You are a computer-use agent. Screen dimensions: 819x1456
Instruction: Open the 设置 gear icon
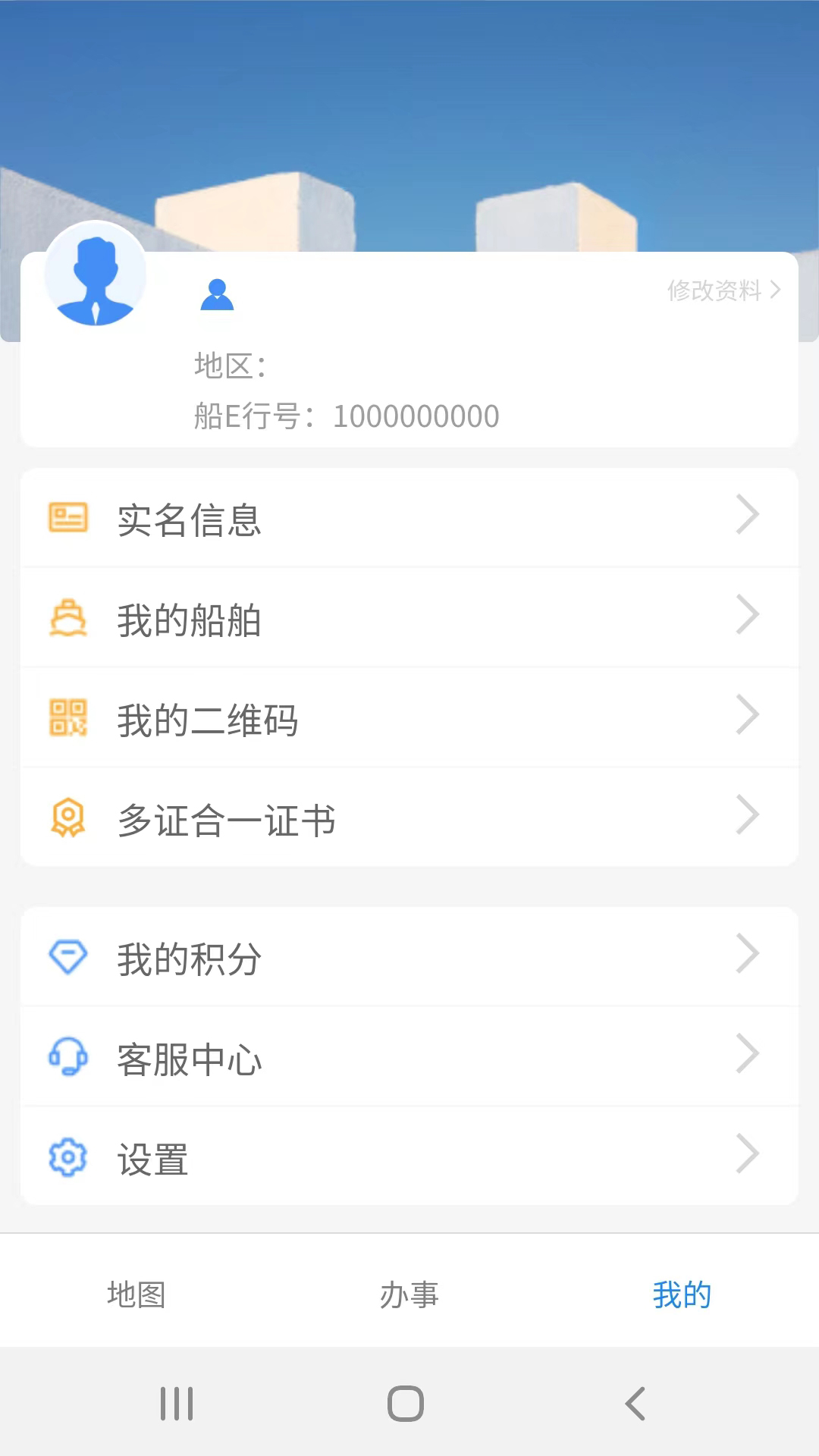67,1156
